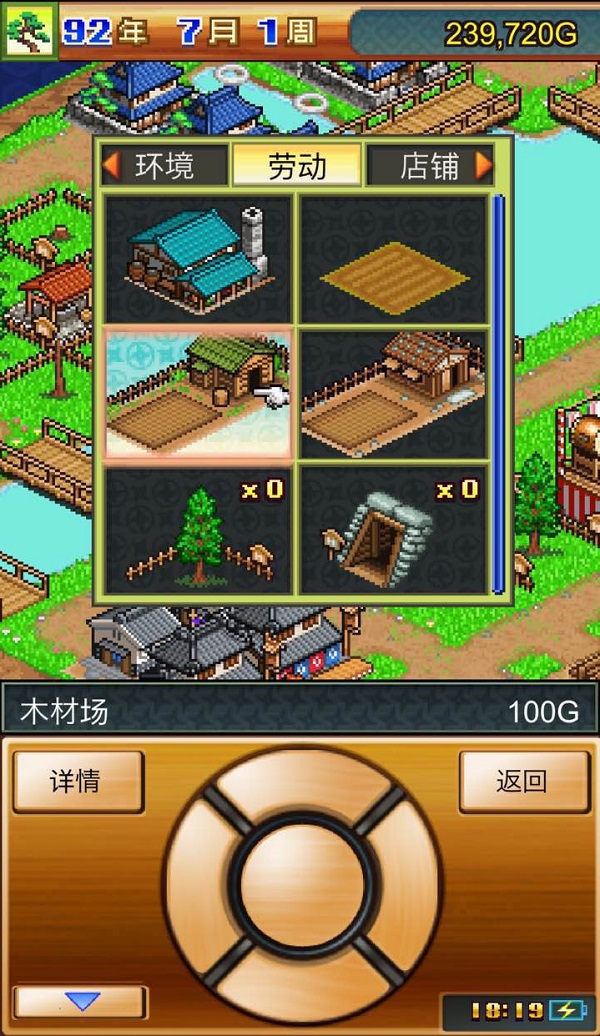
Task: Select the mine entrance item
Action: (393, 528)
